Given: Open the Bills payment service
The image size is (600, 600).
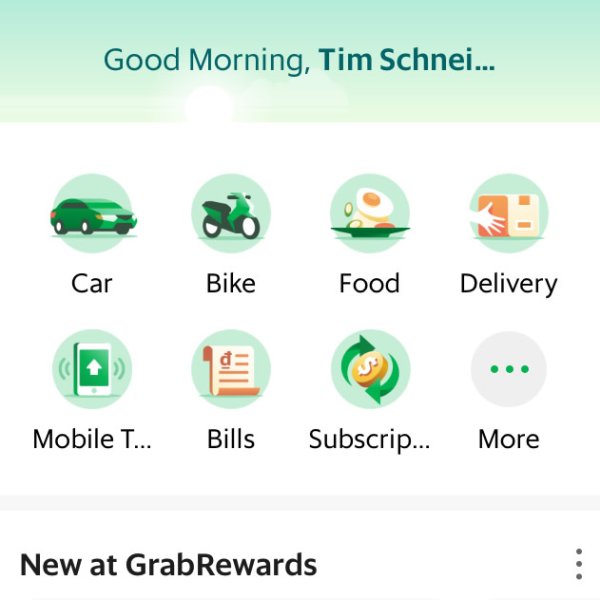Looking at the screenshot, I should click(231, 370).
